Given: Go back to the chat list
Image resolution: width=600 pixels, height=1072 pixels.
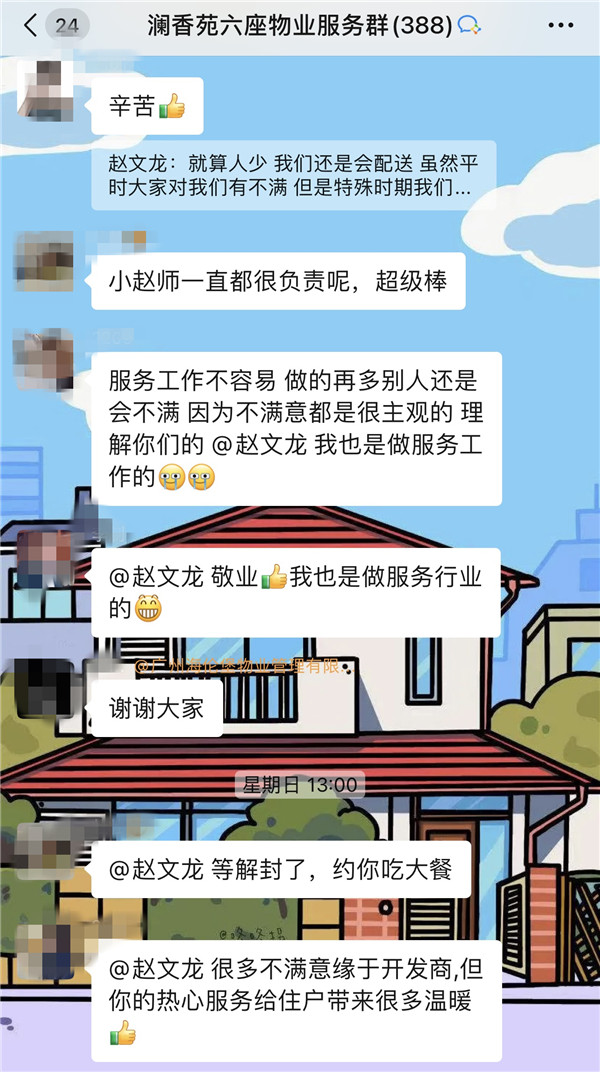Looking at the screenshot, I should tap(30, 26).
